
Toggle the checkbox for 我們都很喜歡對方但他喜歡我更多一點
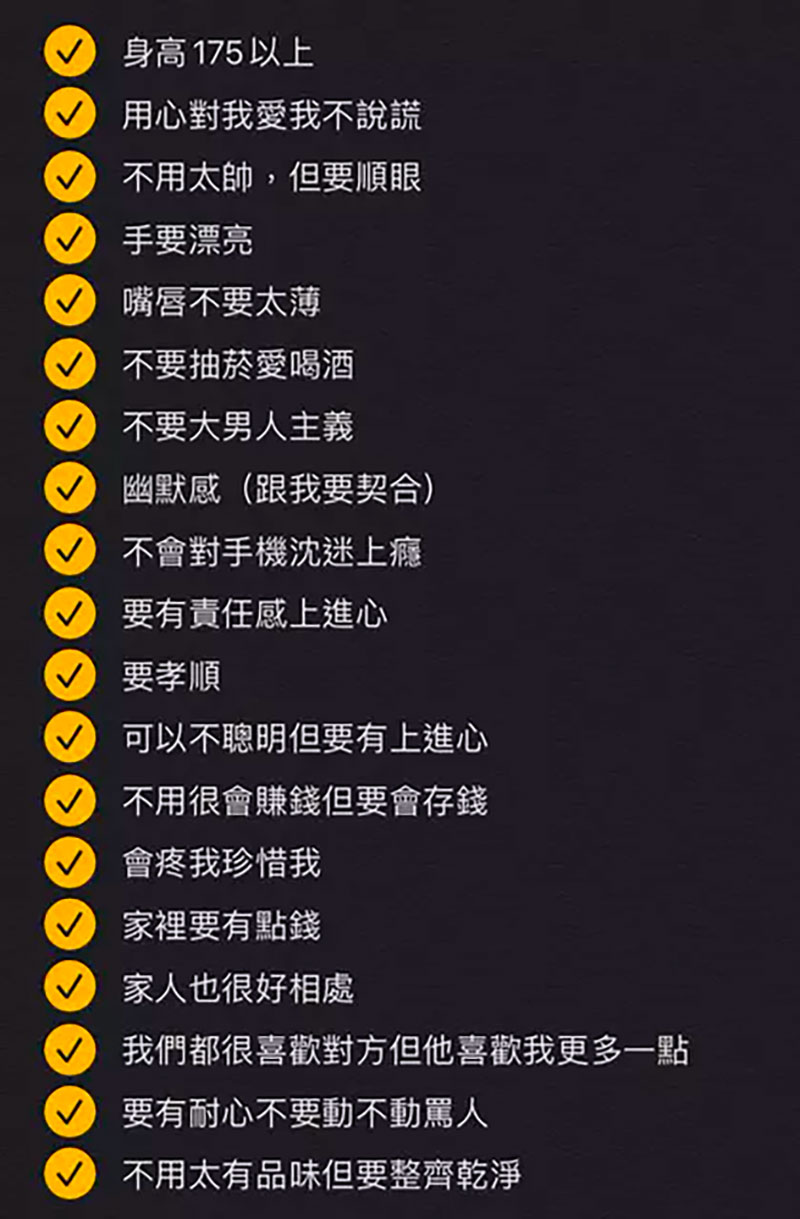(x=69, y=1050)
